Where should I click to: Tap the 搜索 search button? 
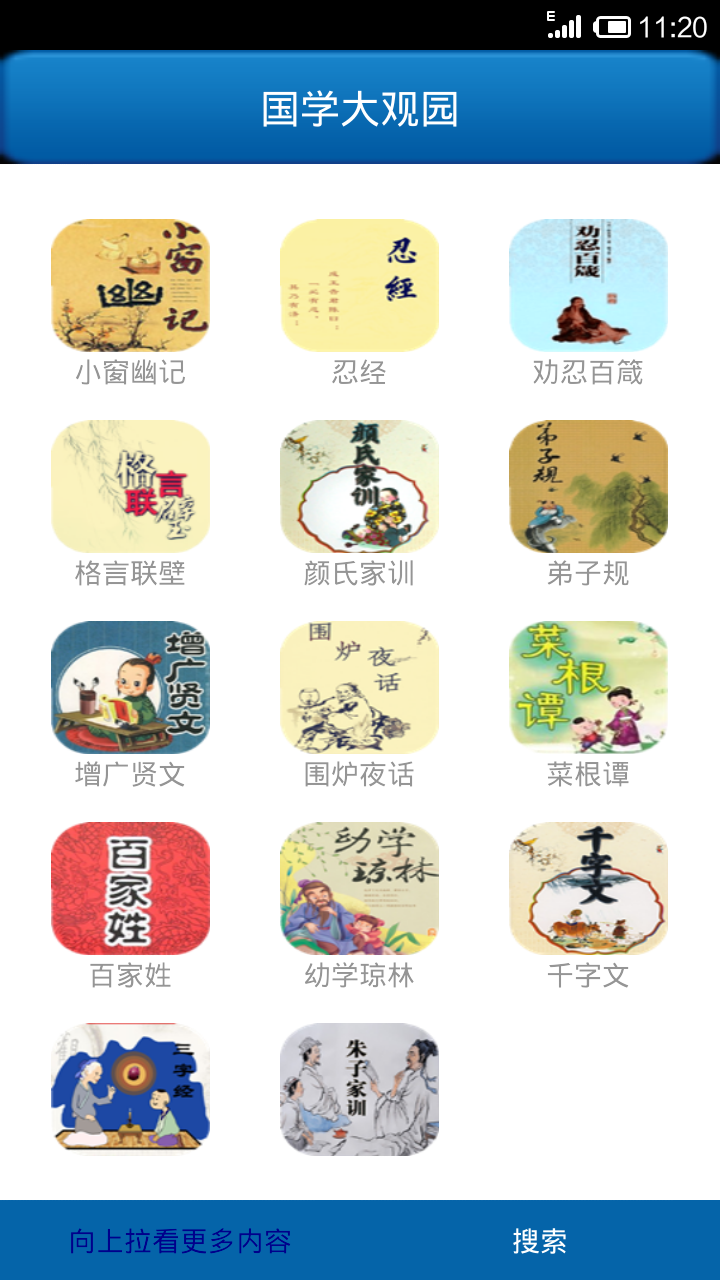coord(540,1241)
